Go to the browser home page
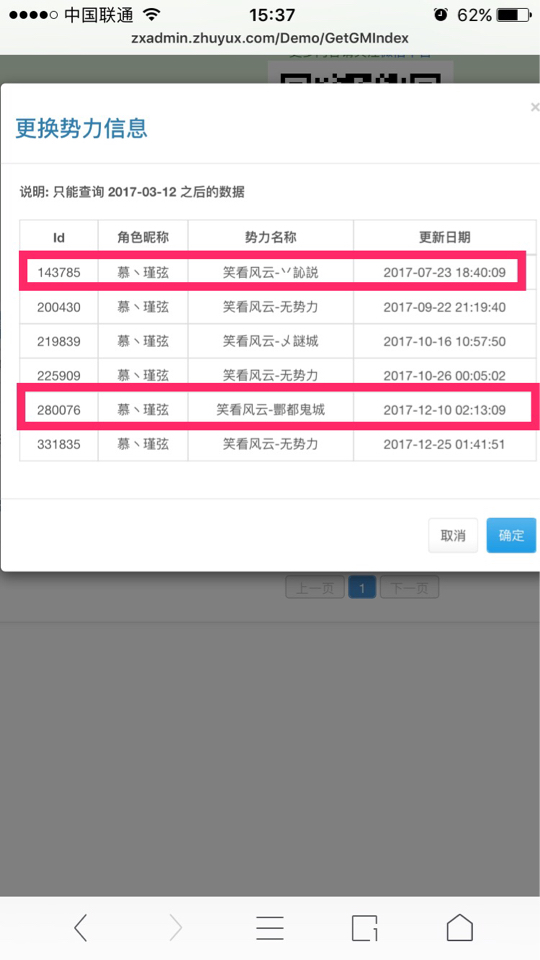Viewport: 540px width, 960px height. (x=459, y=928)
